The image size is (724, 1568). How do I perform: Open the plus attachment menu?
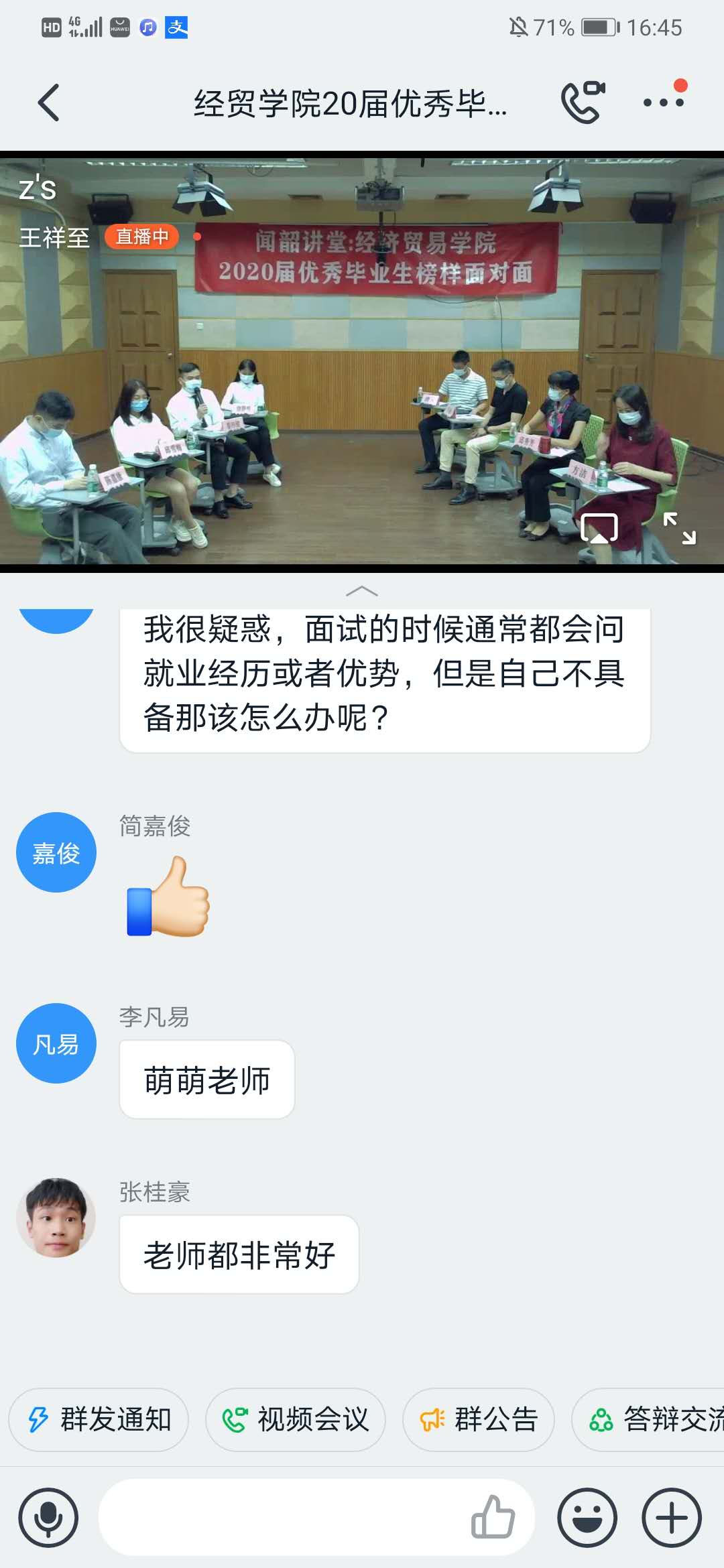(x=672, y=1518)
